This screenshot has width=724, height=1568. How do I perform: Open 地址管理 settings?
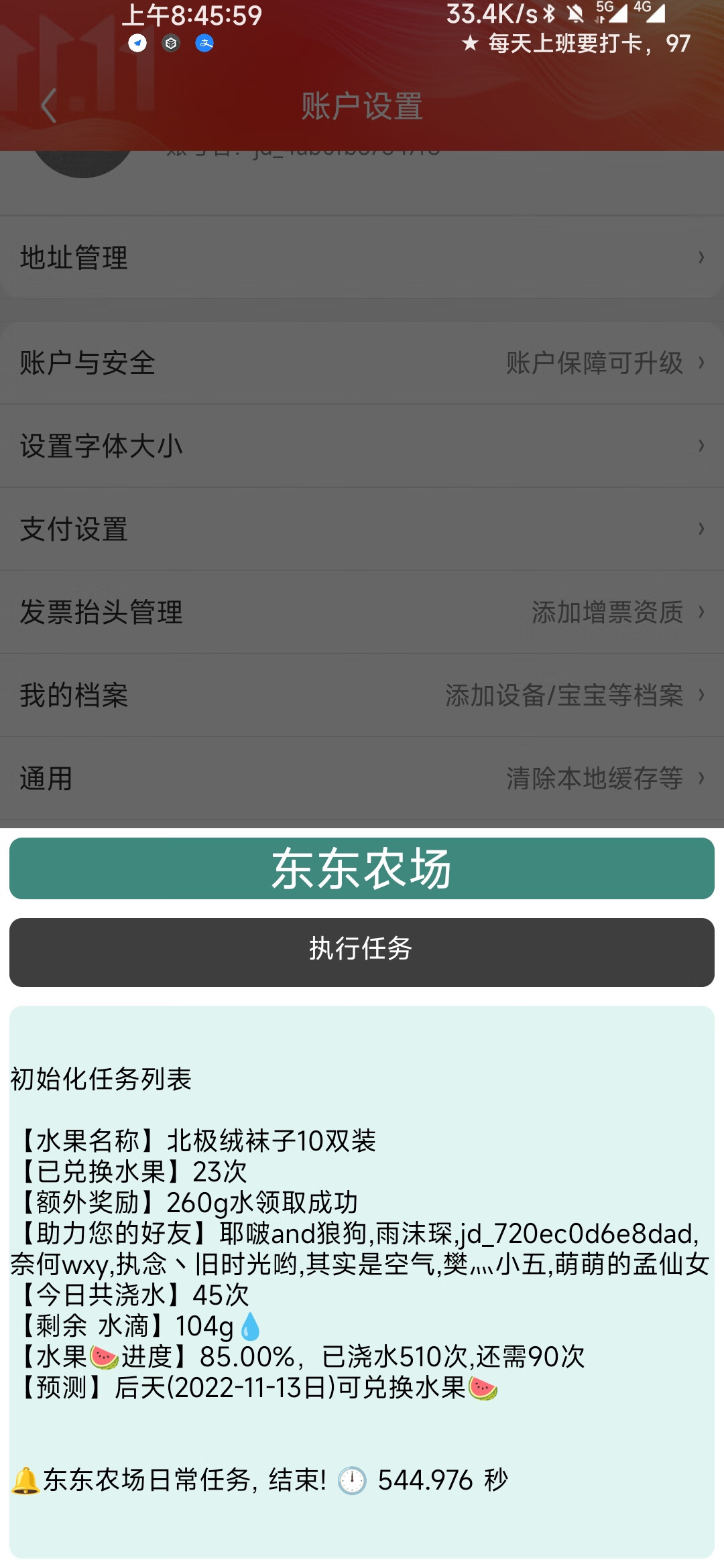[x=362, y=258]
